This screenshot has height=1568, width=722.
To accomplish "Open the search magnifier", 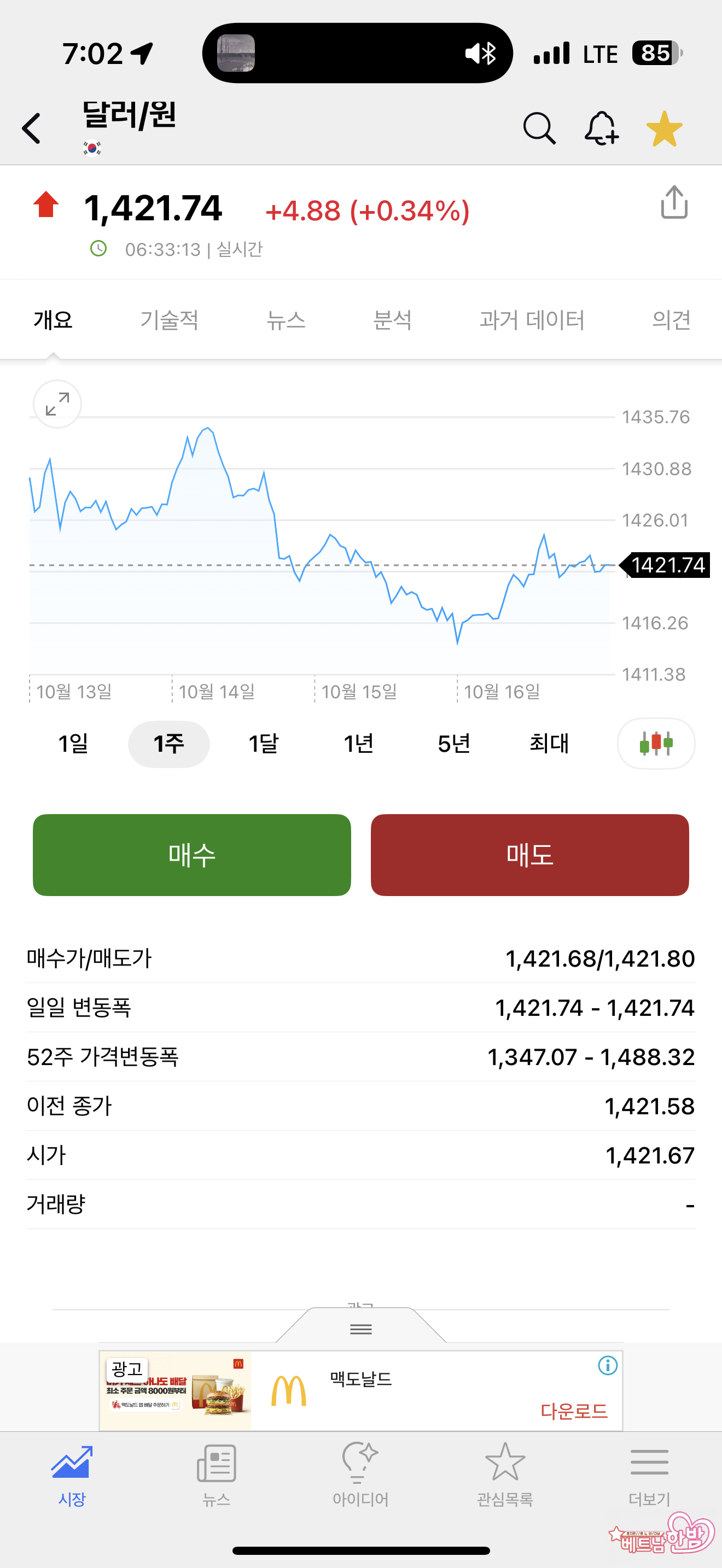I will tap(539, 128).
